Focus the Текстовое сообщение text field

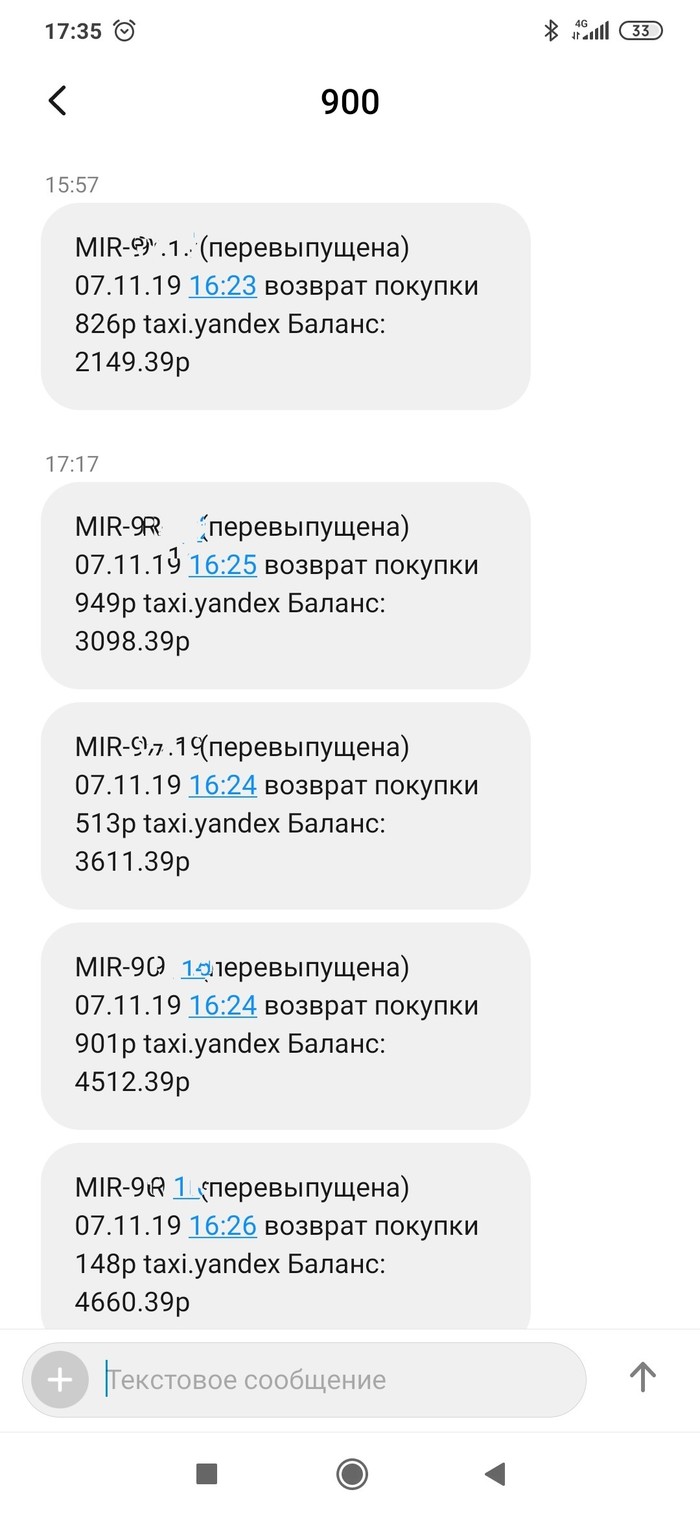pyautogui.click(x=330, y=1380)
